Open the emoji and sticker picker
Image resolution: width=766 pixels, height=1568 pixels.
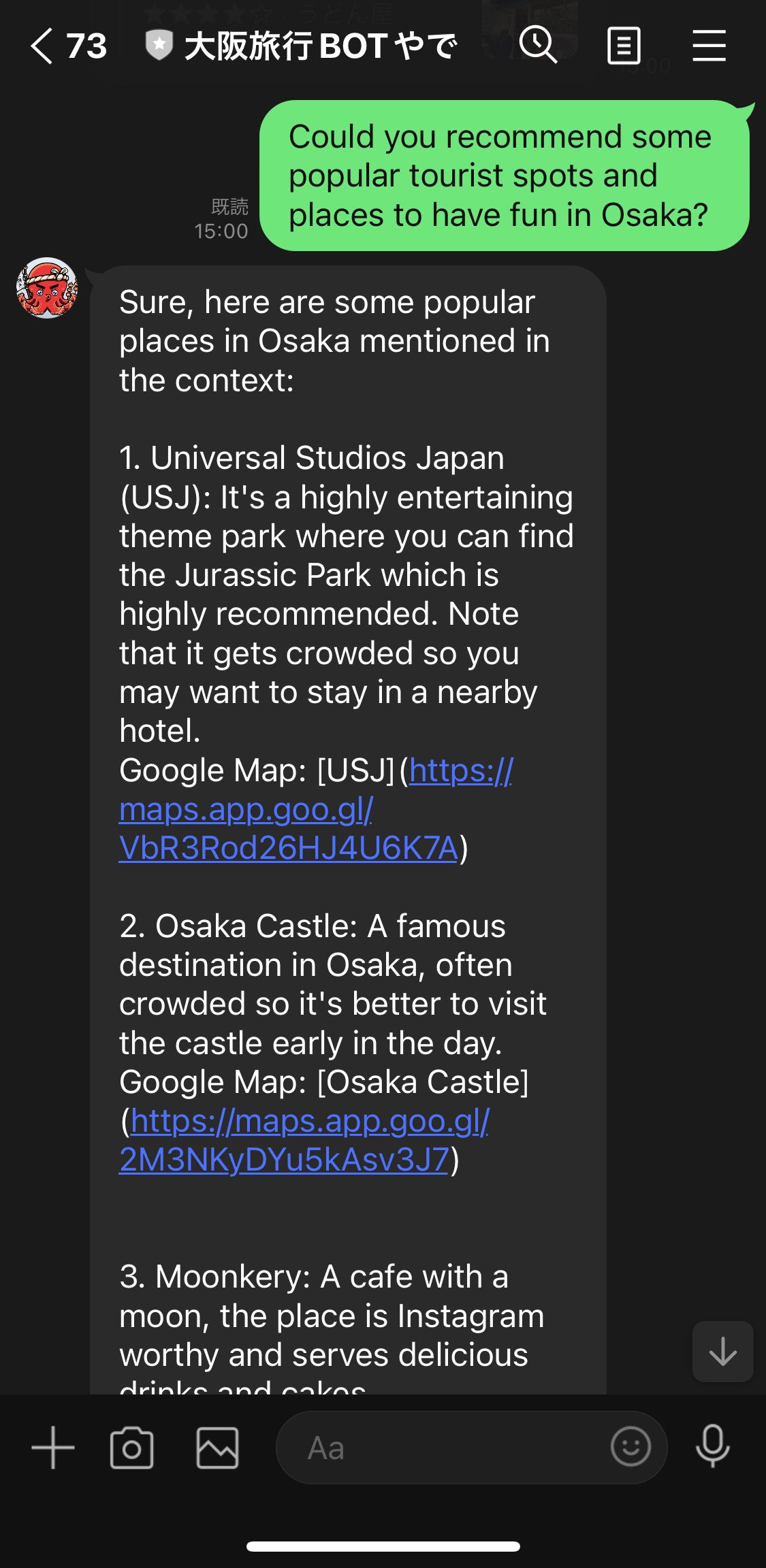(631, 1446)
